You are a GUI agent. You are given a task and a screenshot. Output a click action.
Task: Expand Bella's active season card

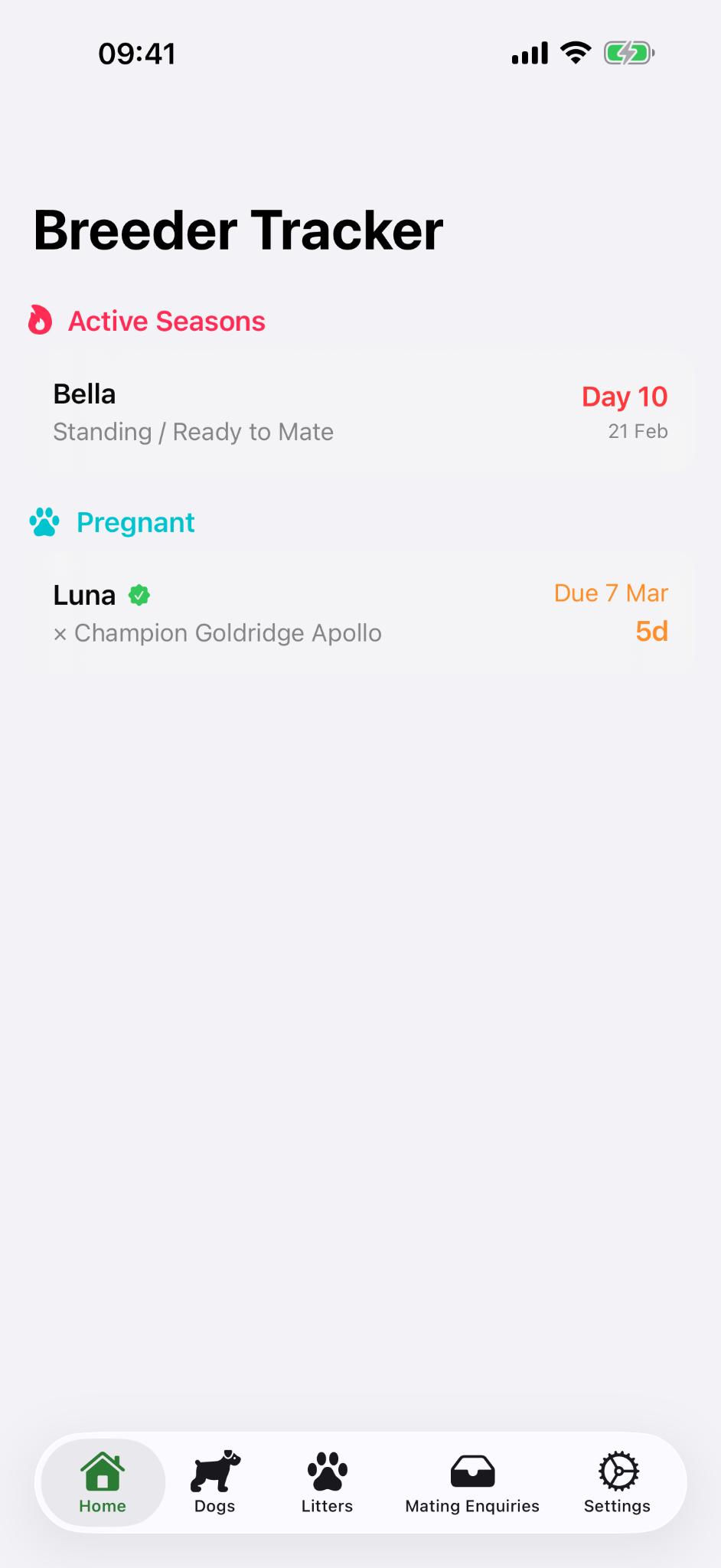pos(360,412)
